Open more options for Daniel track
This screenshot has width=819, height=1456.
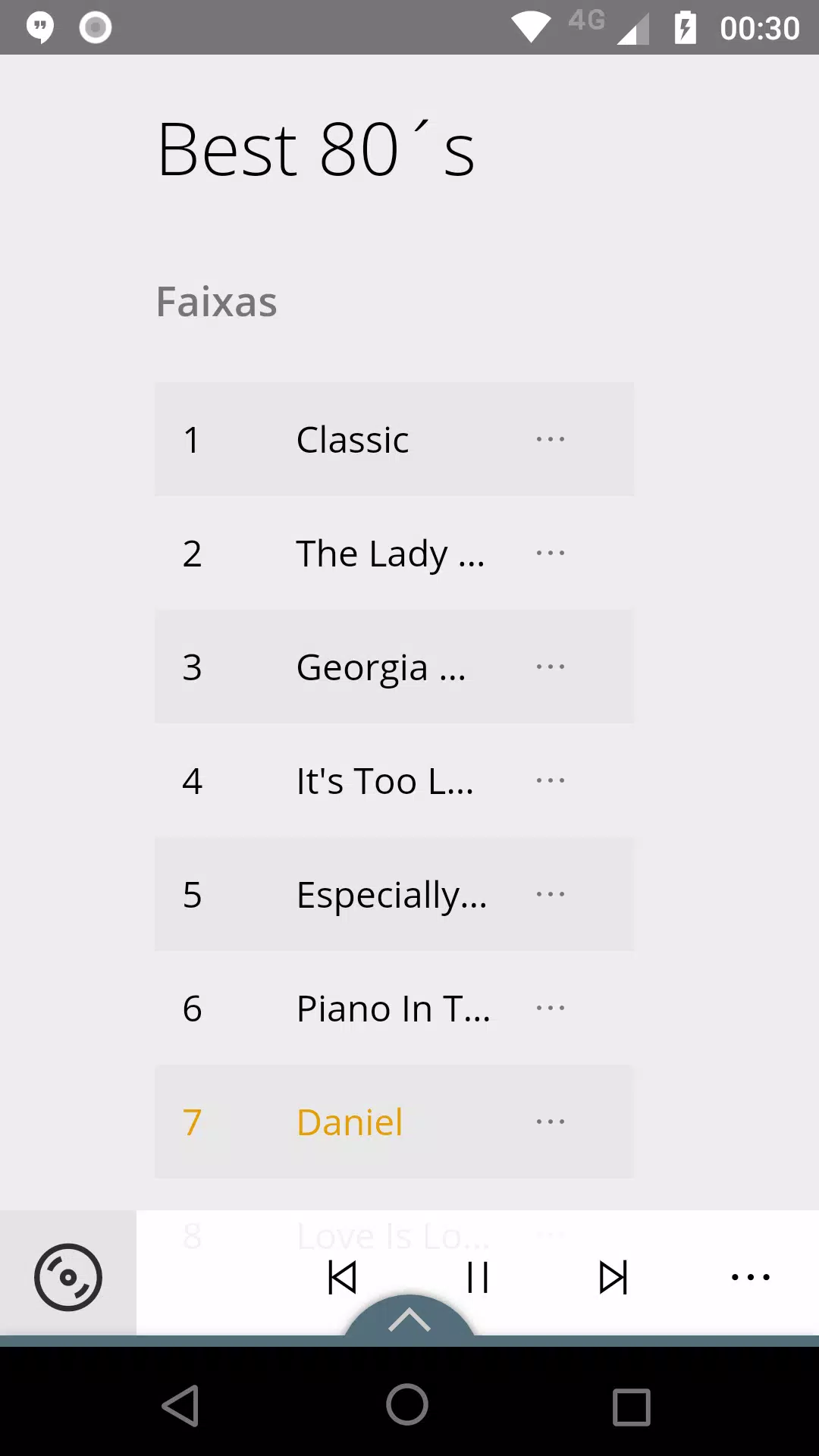[551, 1122]
